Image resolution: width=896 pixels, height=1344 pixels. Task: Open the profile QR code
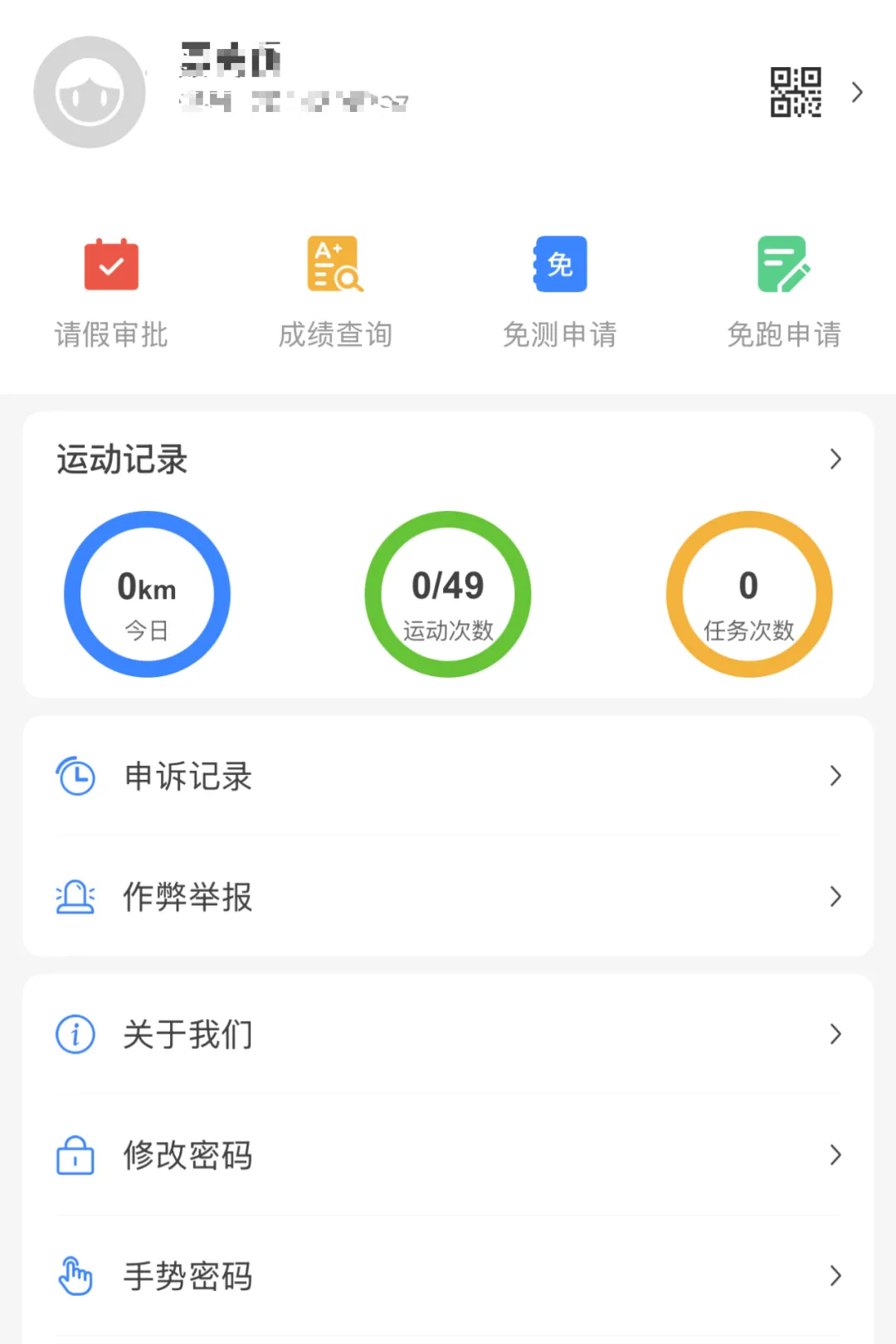(x=796, y=92)
